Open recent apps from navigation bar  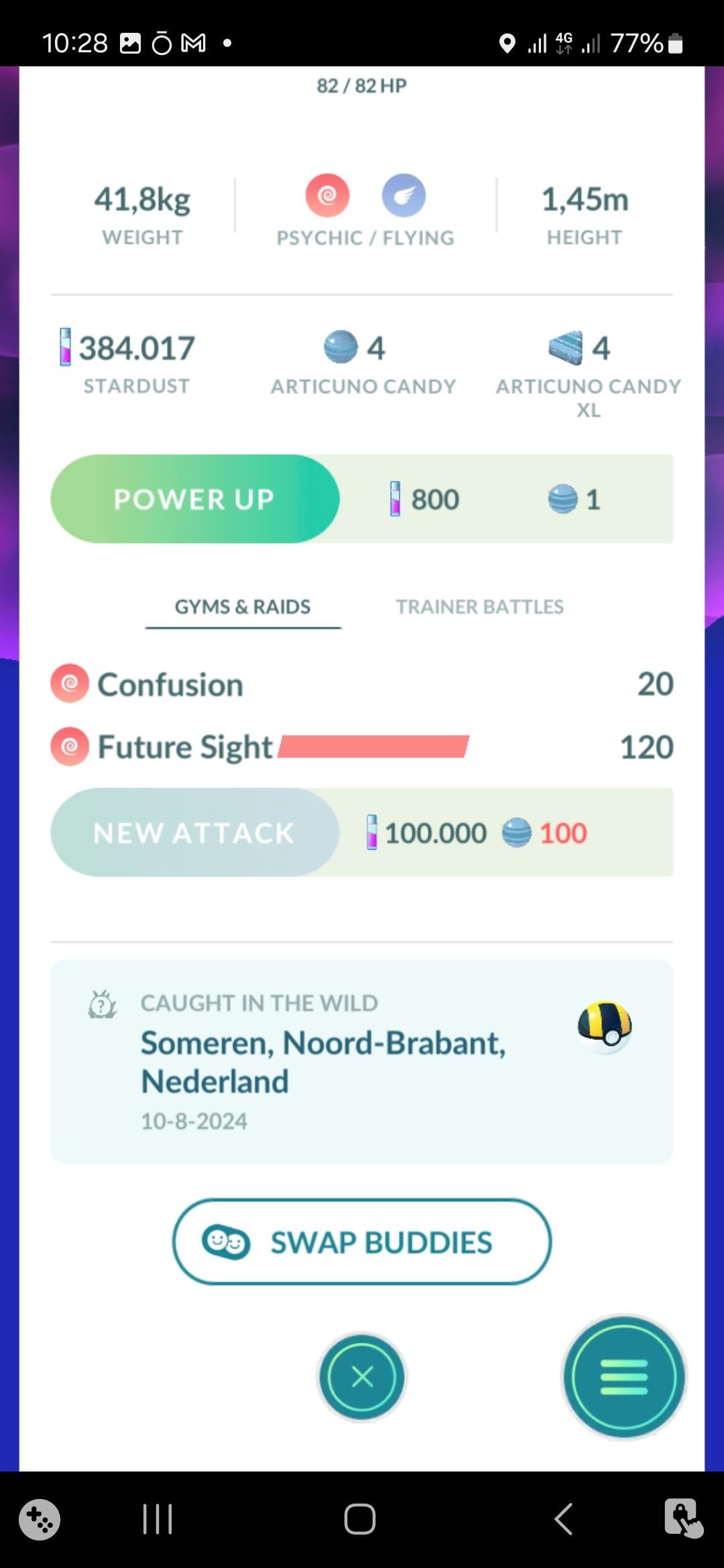tap(158, 1518)
